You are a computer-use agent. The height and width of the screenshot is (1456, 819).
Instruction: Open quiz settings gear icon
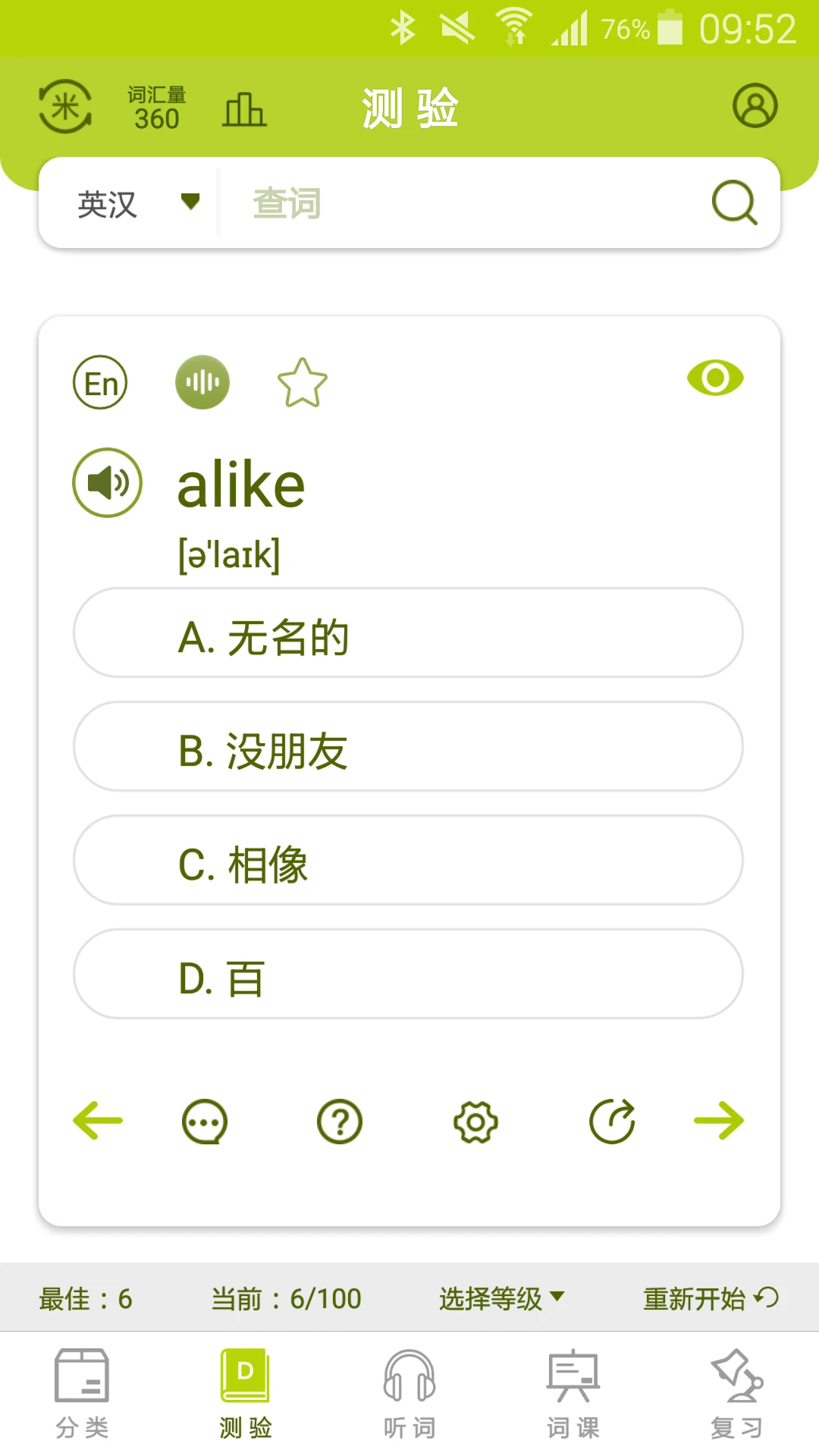pos(475,1121)
